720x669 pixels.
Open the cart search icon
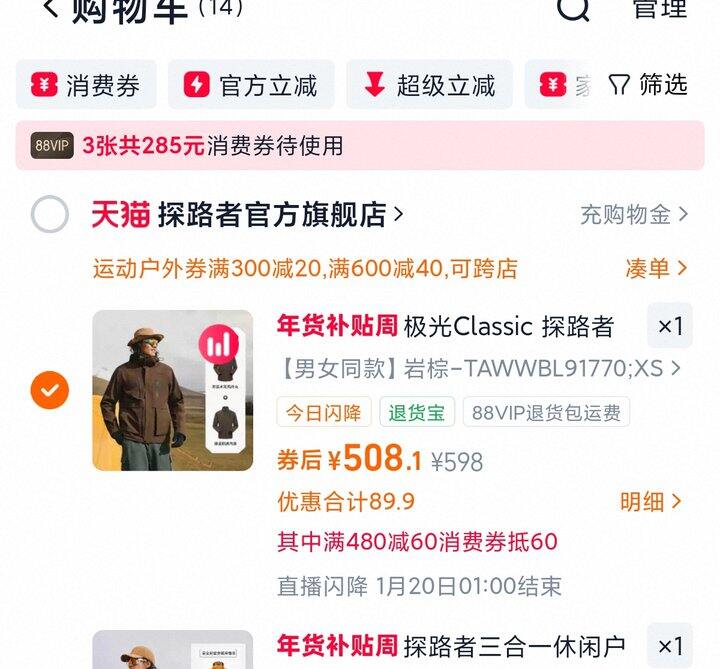click(573, 8)
